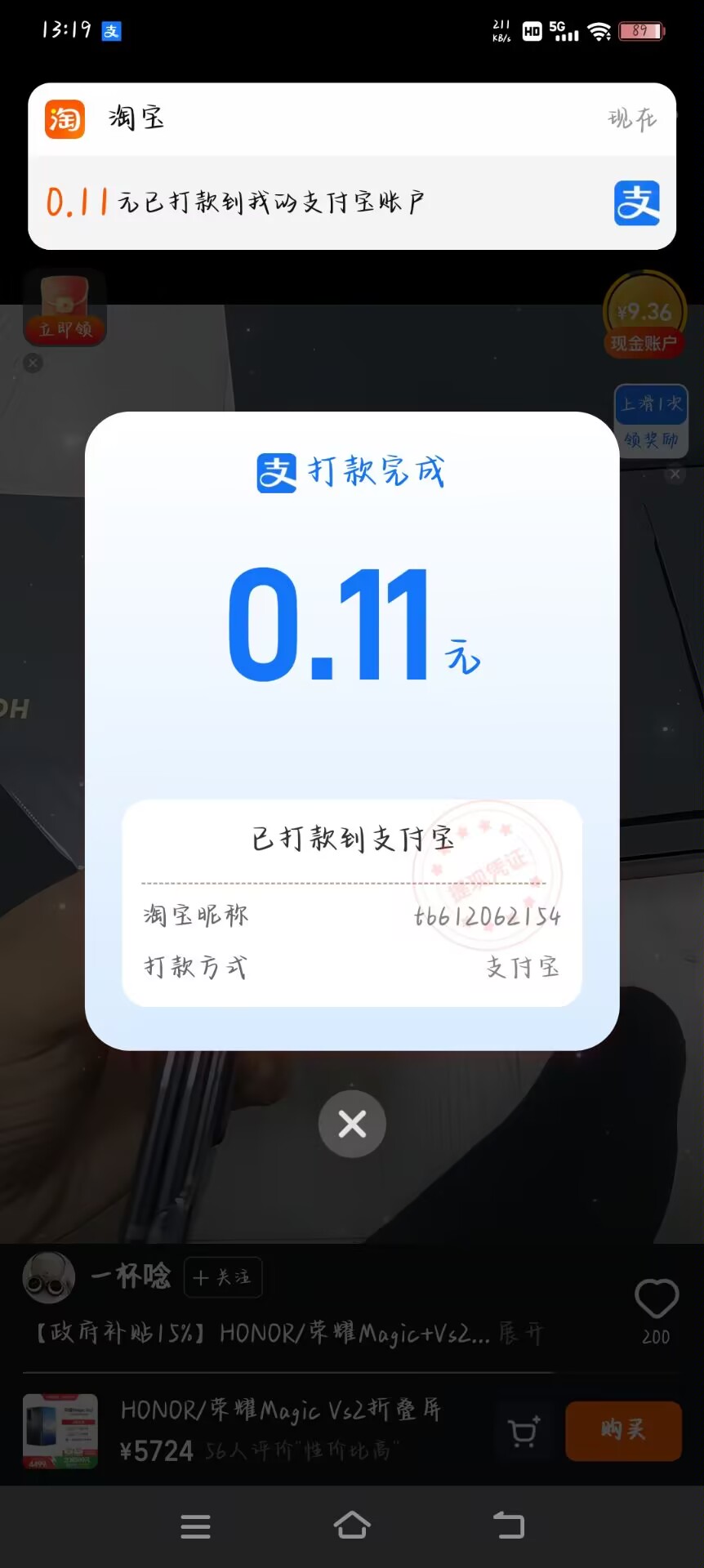Expand the video description with 展开

click(x=519, y=1334)
